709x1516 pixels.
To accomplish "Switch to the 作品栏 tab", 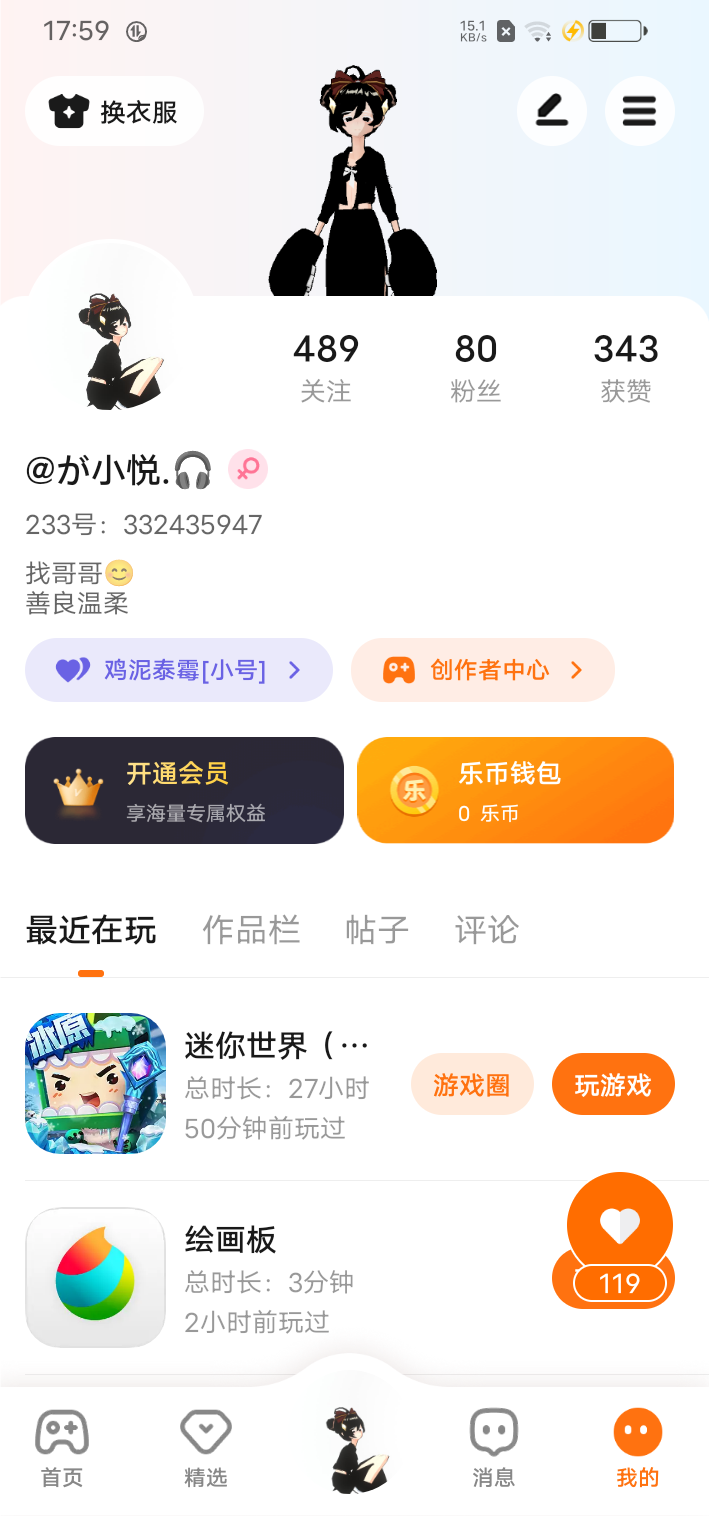I will pyautogui.click(x=251, y=930).
